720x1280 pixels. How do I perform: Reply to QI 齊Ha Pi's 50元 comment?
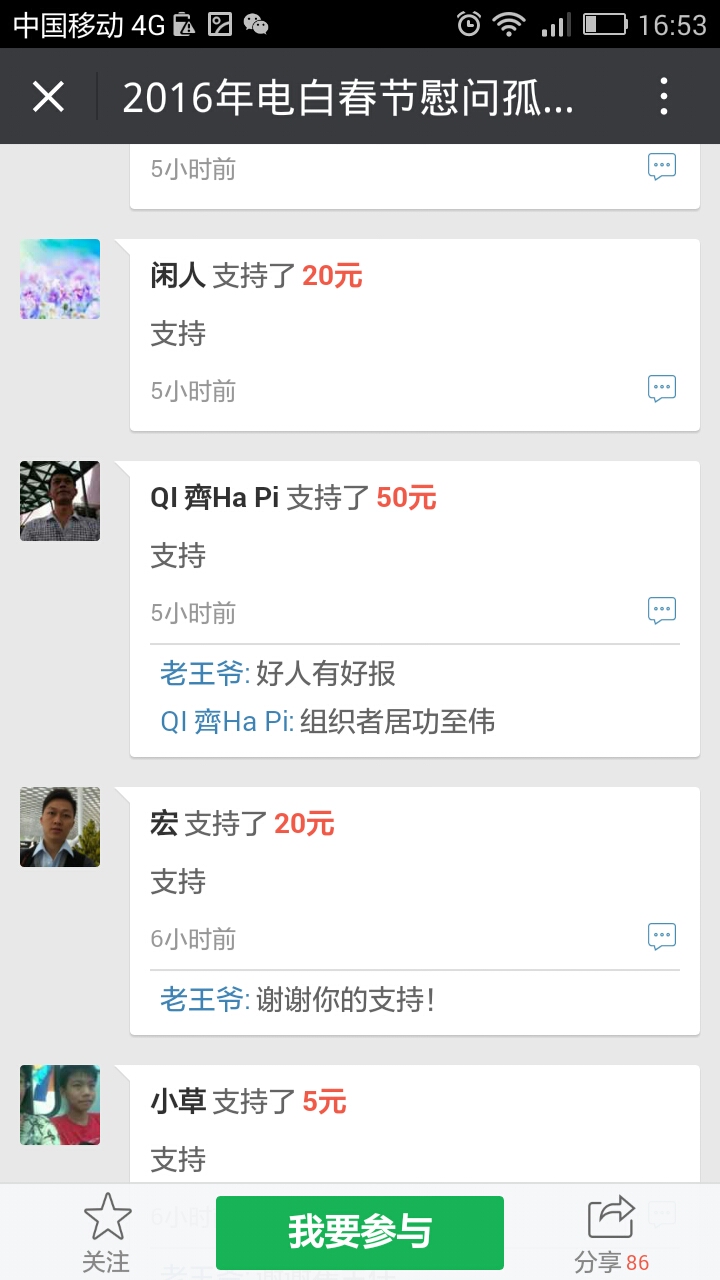[662, 611]
